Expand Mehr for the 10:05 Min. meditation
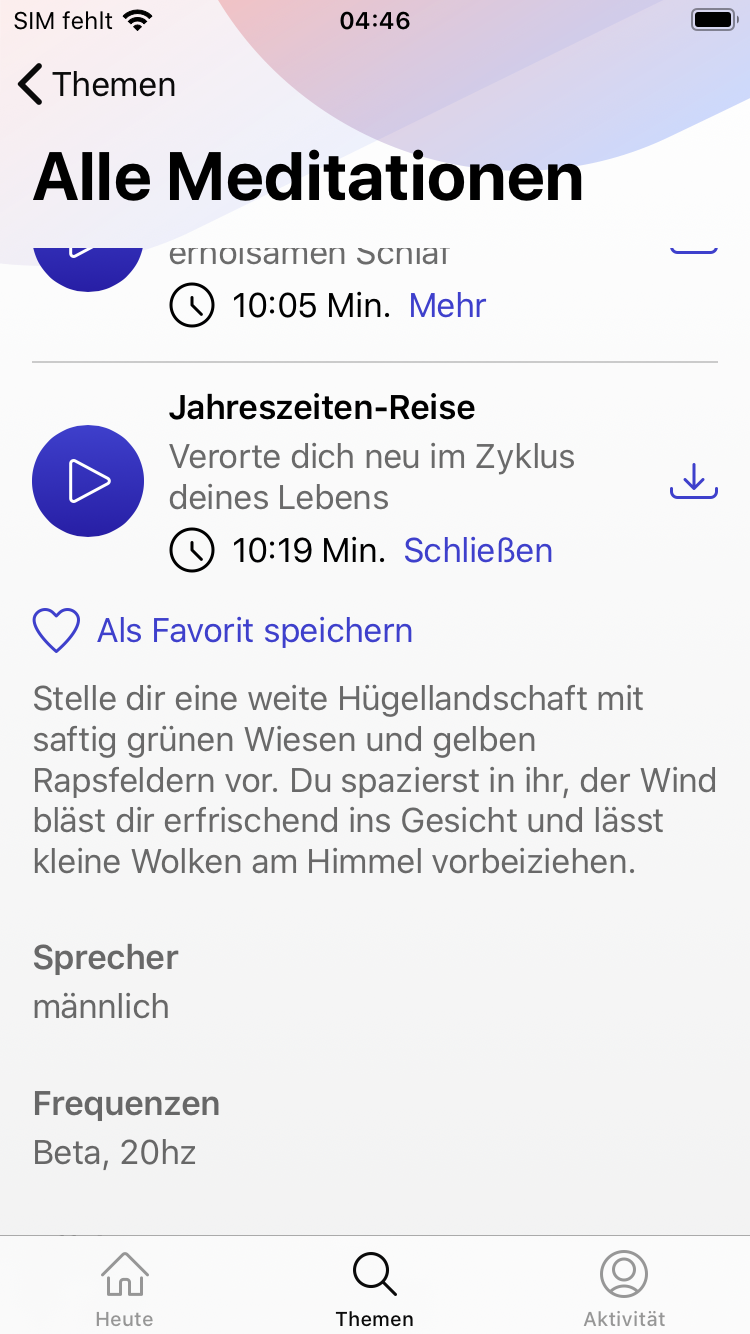Image resolution: width=750 pixels, height=1334 pixels. 448,305
